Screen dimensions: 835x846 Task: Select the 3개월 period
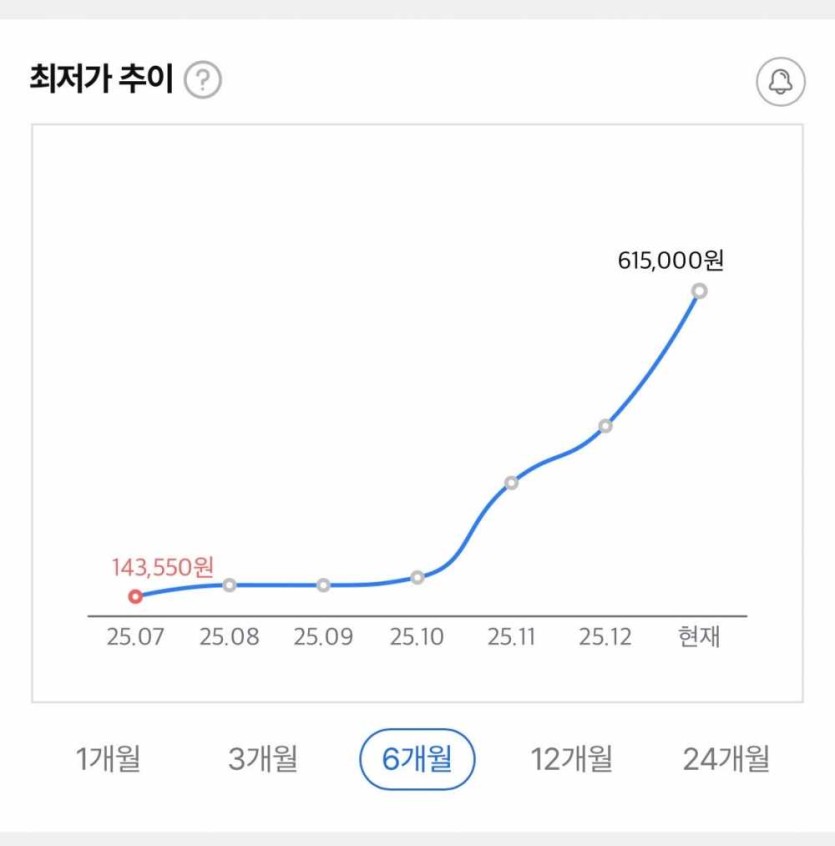[263, 759]
